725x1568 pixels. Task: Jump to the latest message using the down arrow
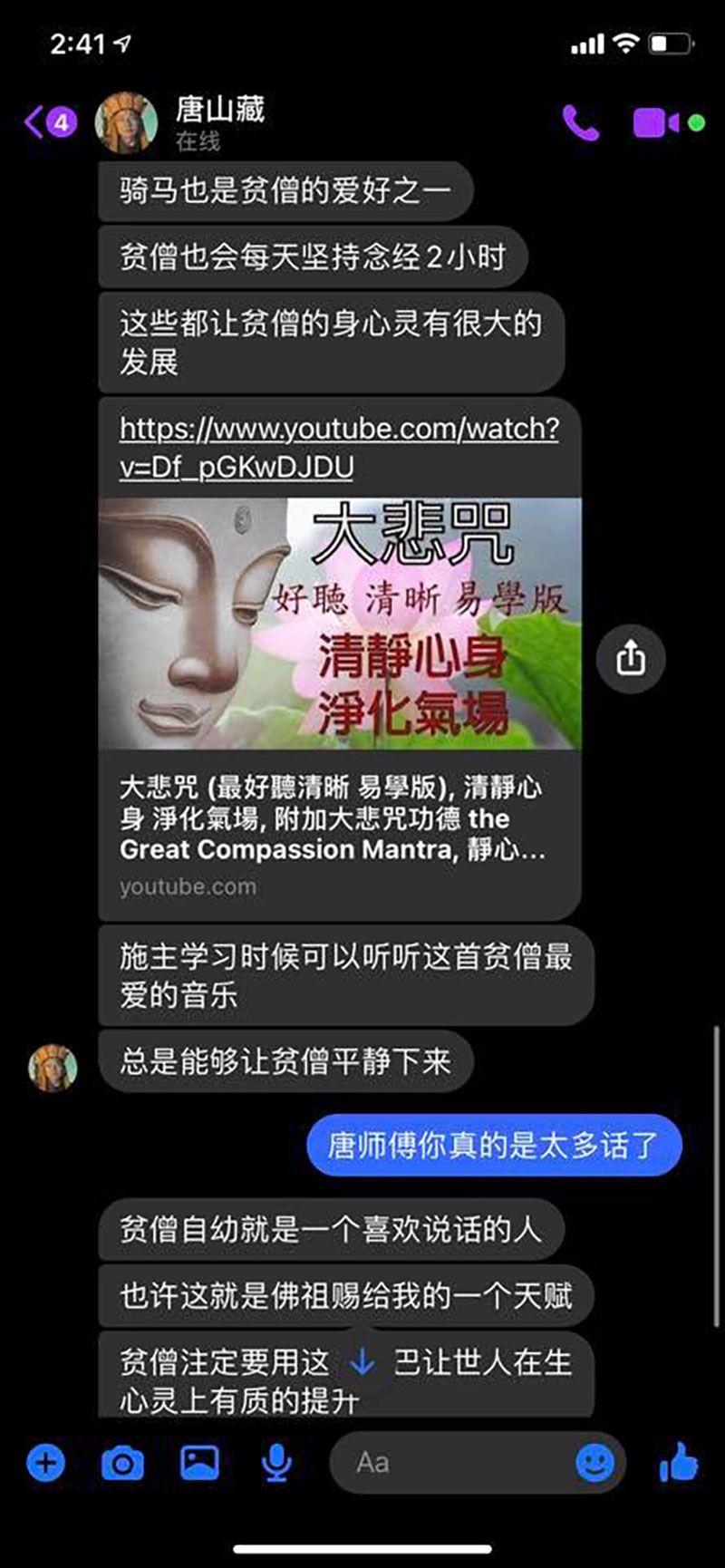[x=362, y=1360]
